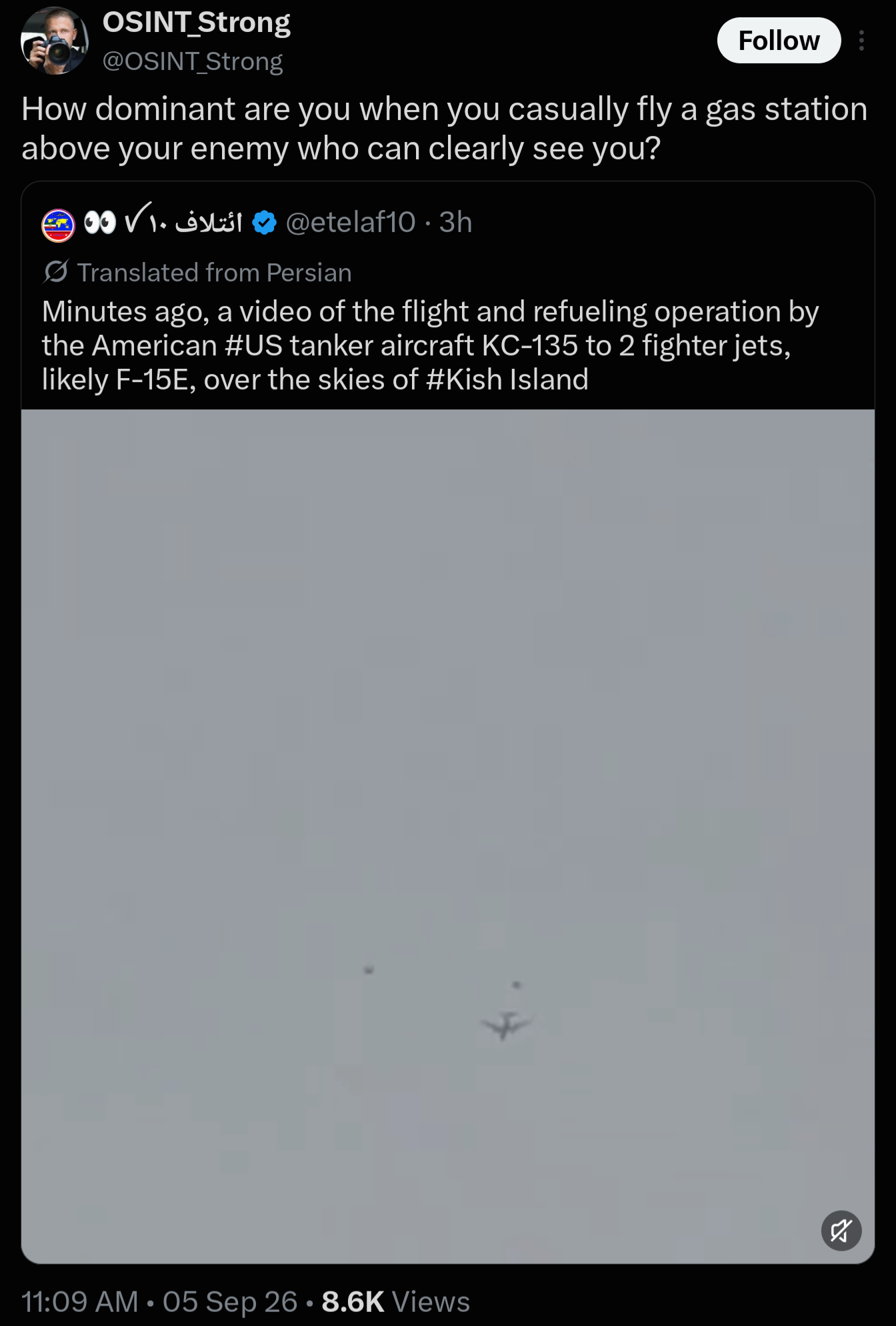
Task: Open OSINT_Strong's profile picture
Action: tap(55, 41)
